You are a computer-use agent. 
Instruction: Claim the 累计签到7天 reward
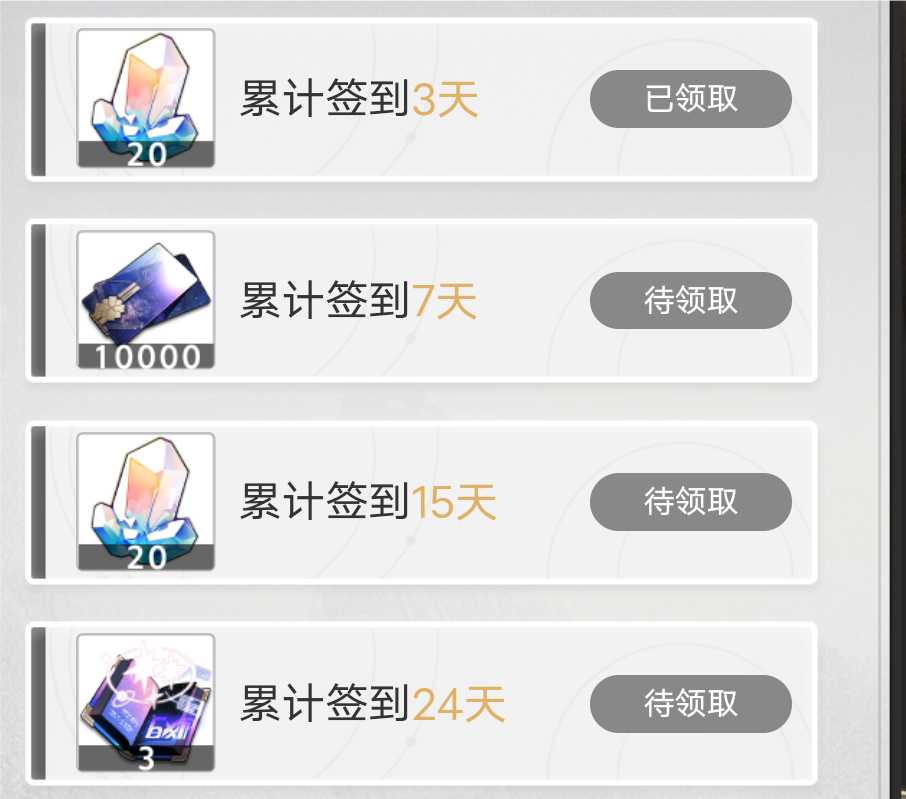(690, 300)
